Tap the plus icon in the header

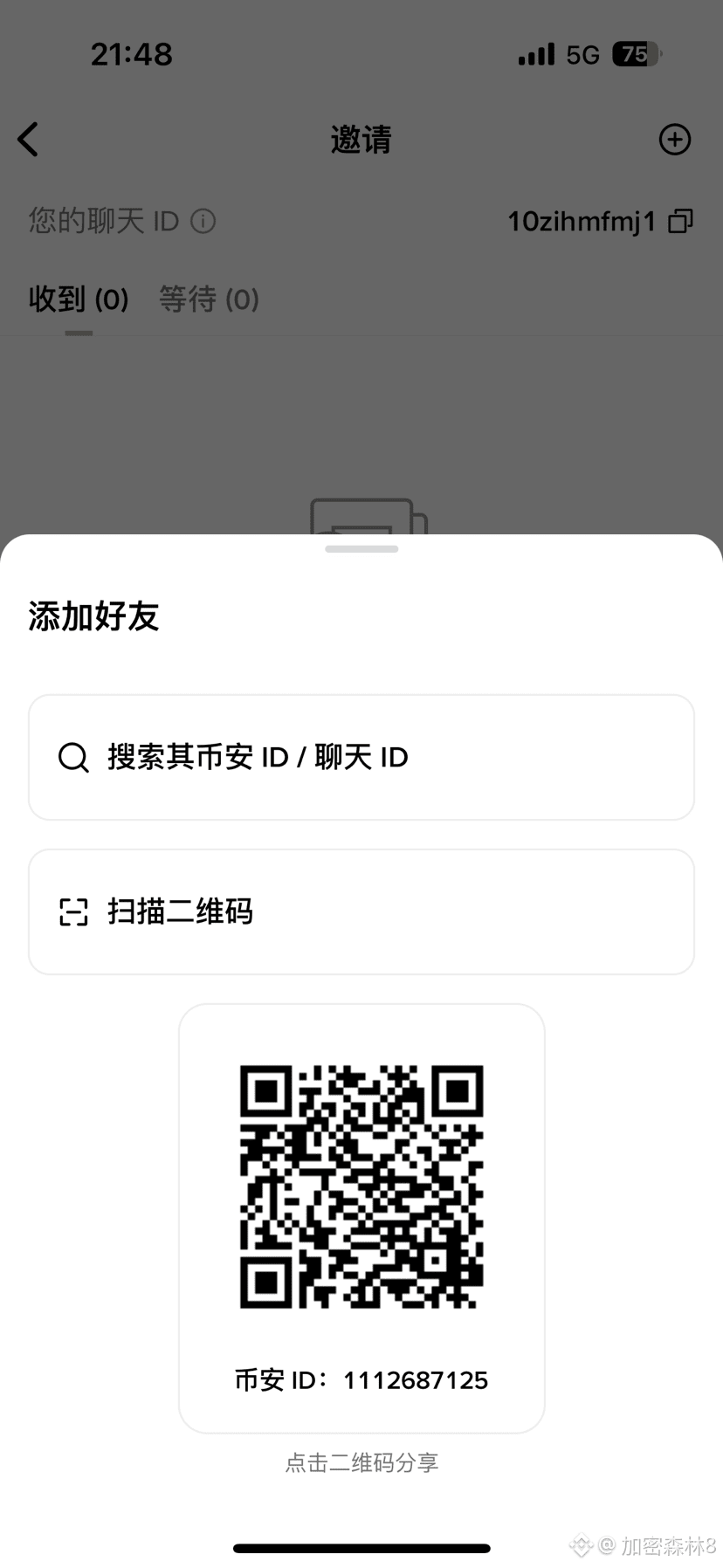[674, 140]
